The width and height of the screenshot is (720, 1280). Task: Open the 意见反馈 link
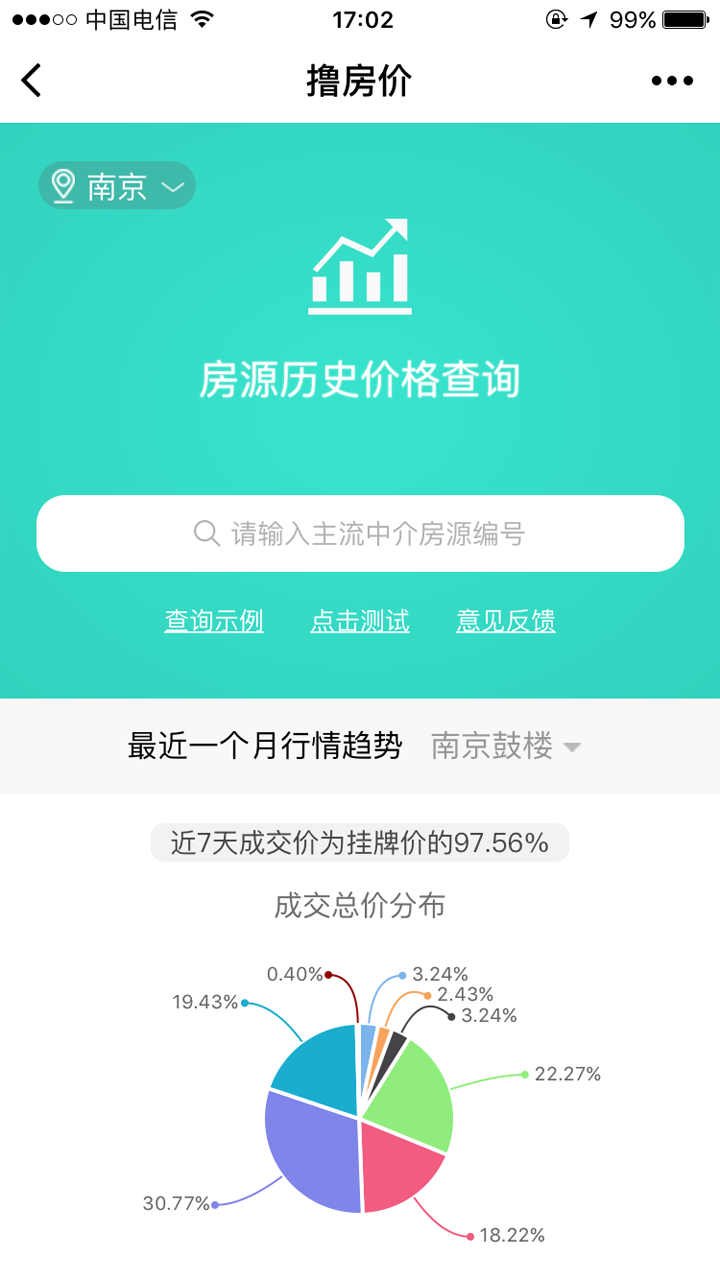click(x=506, y=621)
